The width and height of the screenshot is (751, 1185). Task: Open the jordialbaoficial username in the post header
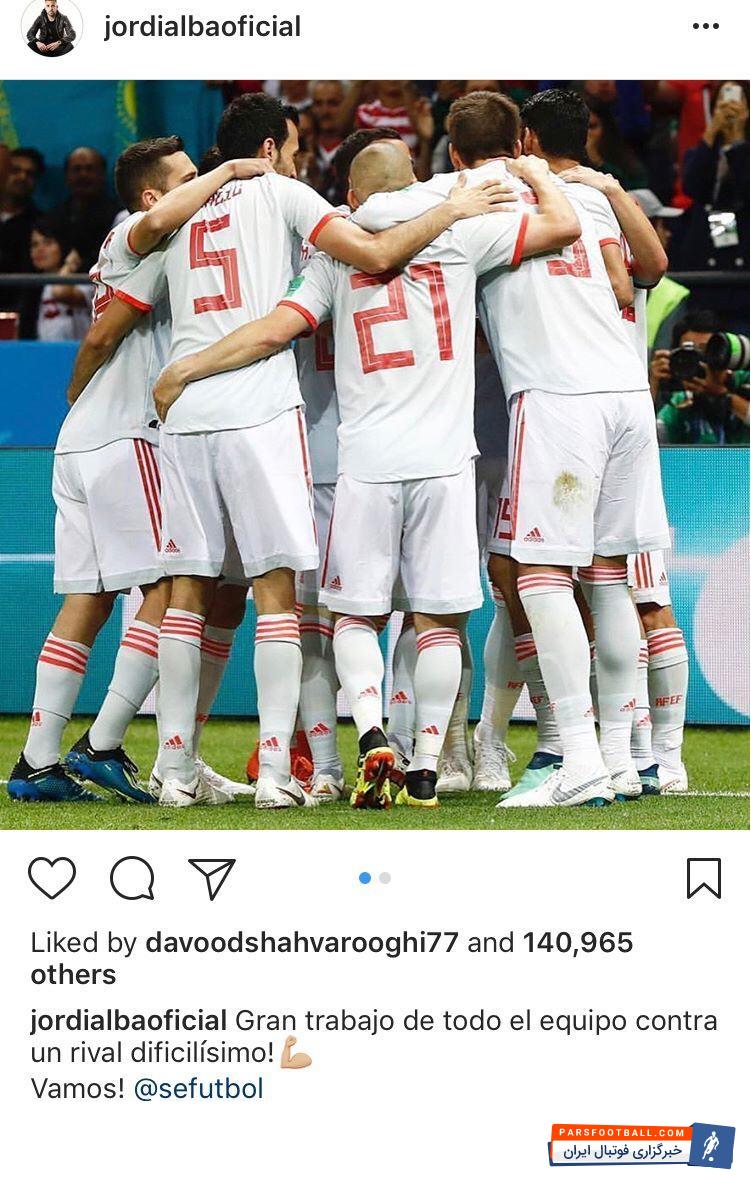coord(202,27)
